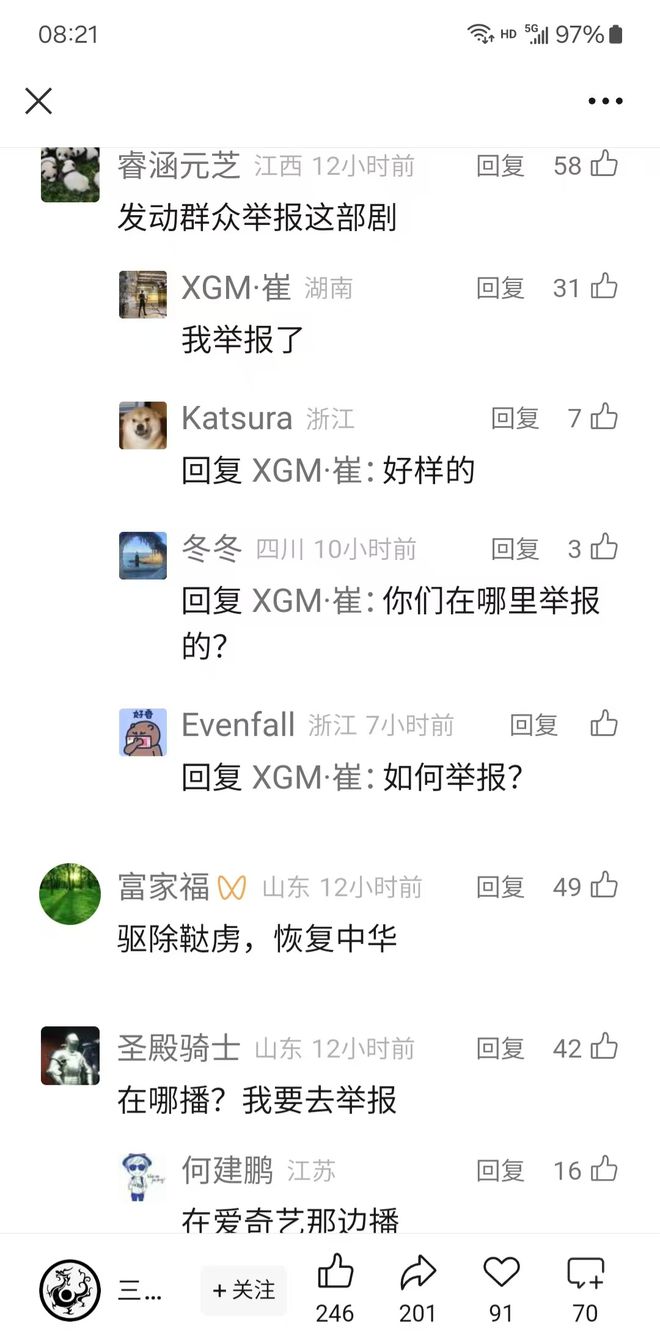Open XGM·崔's profile avatar
The height and width of the screenshot is (1342, 660).
[x=143, y=294]
